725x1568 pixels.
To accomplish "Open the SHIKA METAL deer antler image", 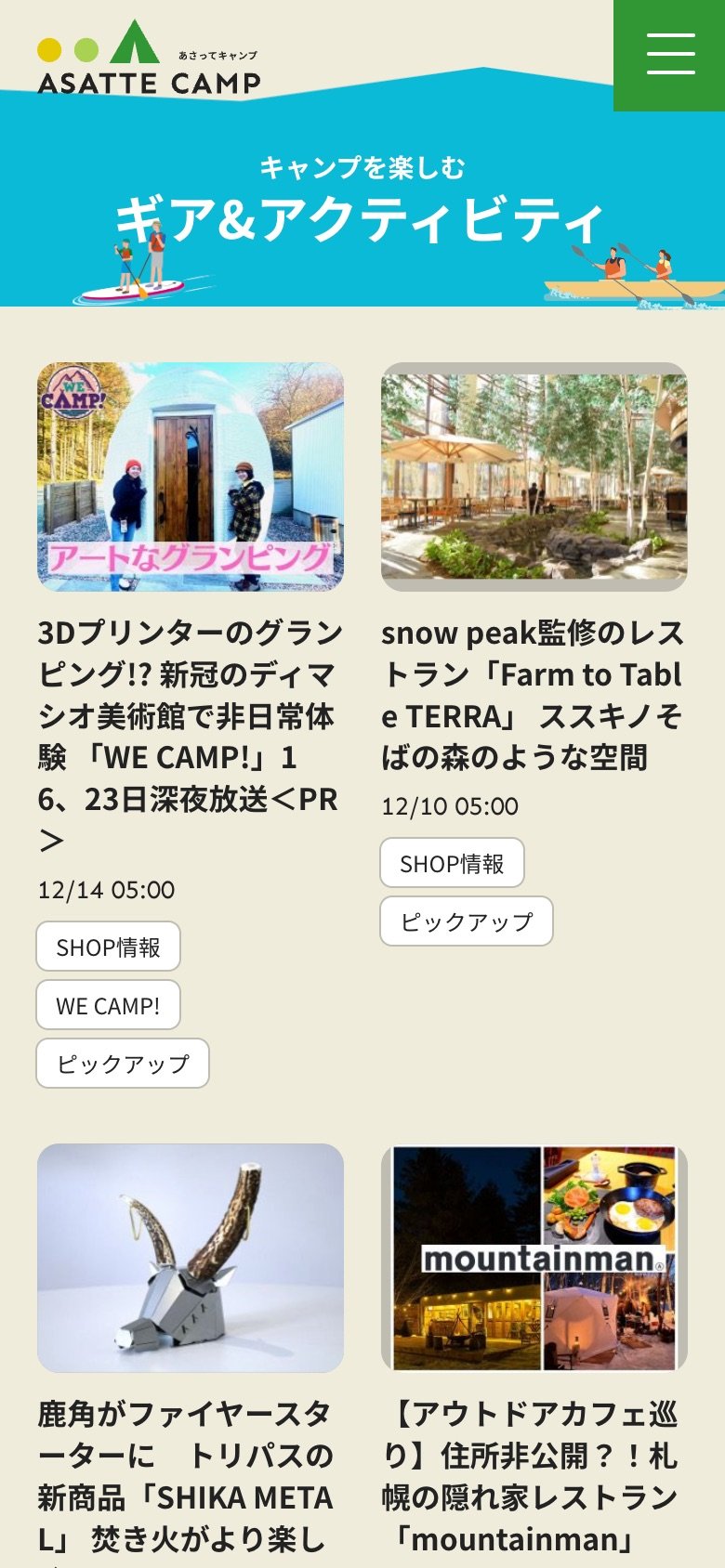I will (x=191, y=1258).
